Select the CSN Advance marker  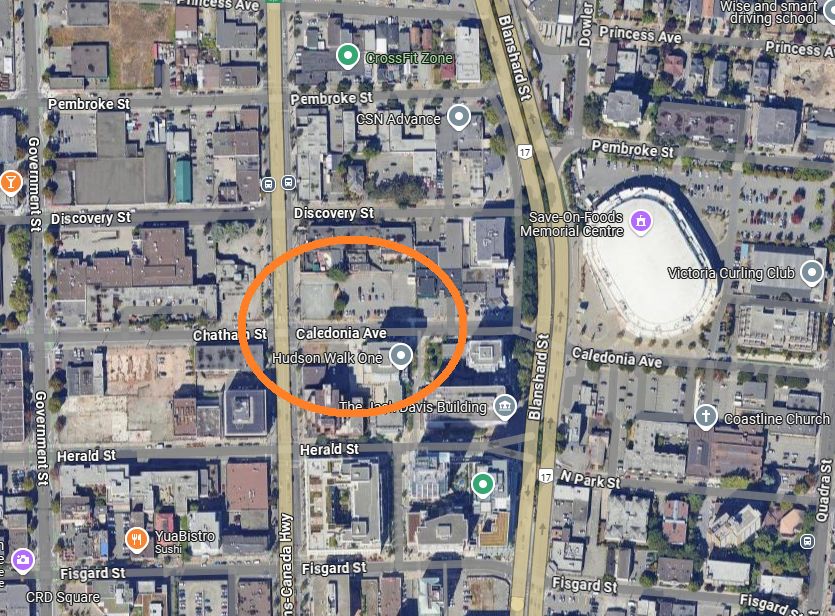[x=459, y=117]
